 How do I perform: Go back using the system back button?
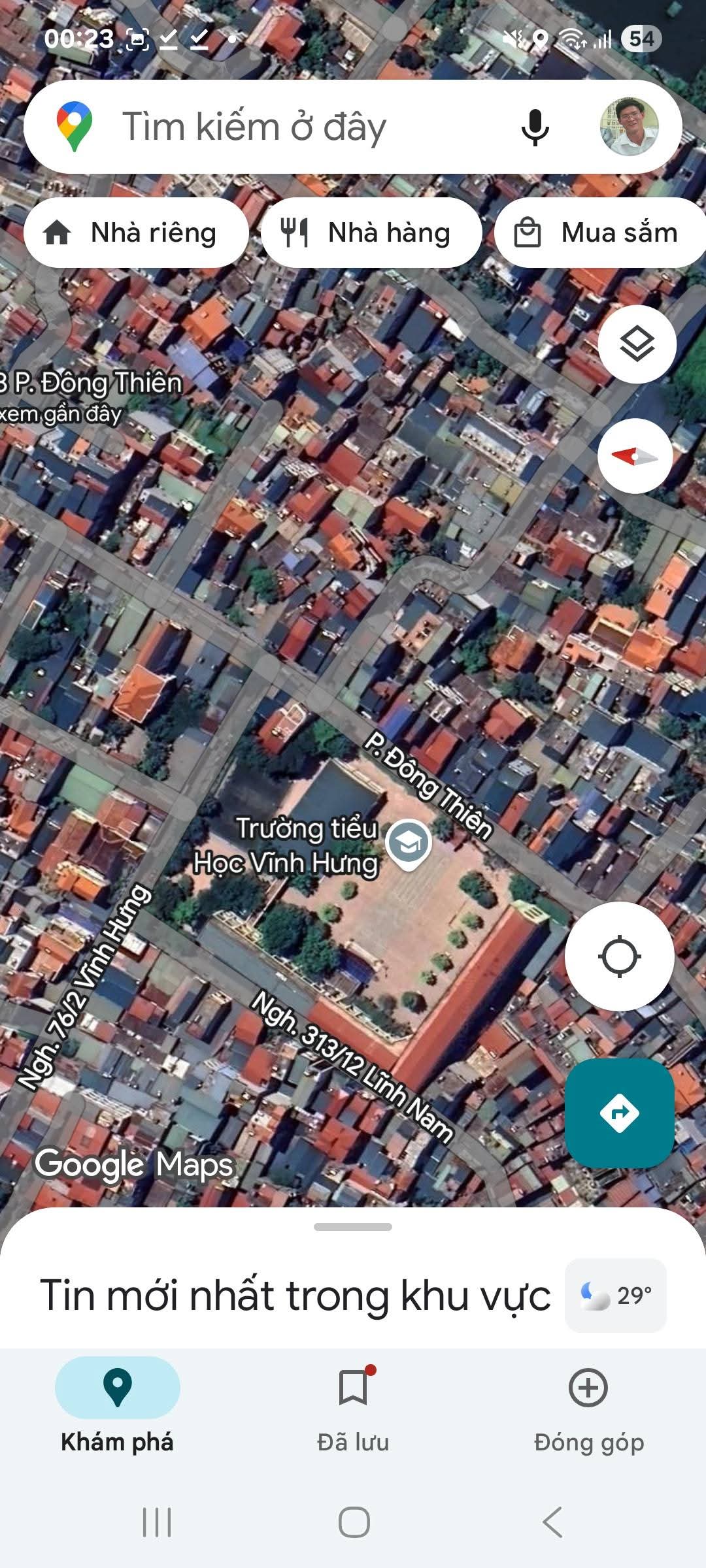pyautogui.click(x=552, y=1522)
